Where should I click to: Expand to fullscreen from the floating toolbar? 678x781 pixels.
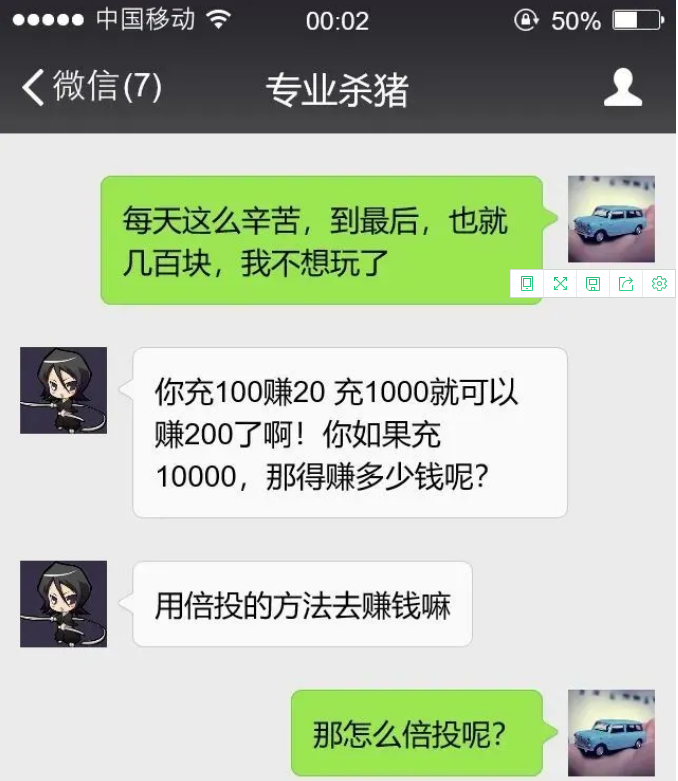coord(560,284)
